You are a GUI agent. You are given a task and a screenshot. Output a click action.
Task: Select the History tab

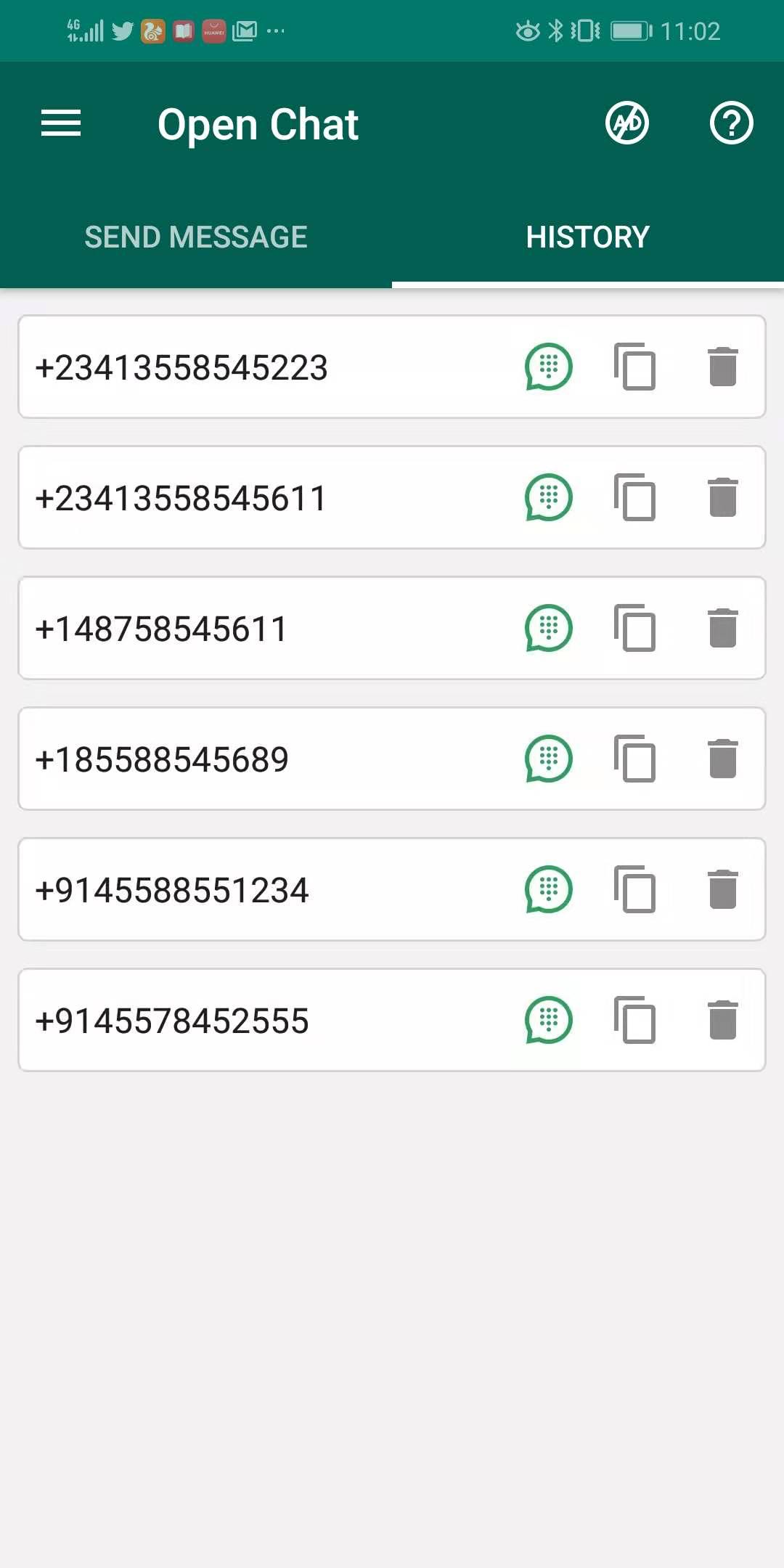click(587, 237)
